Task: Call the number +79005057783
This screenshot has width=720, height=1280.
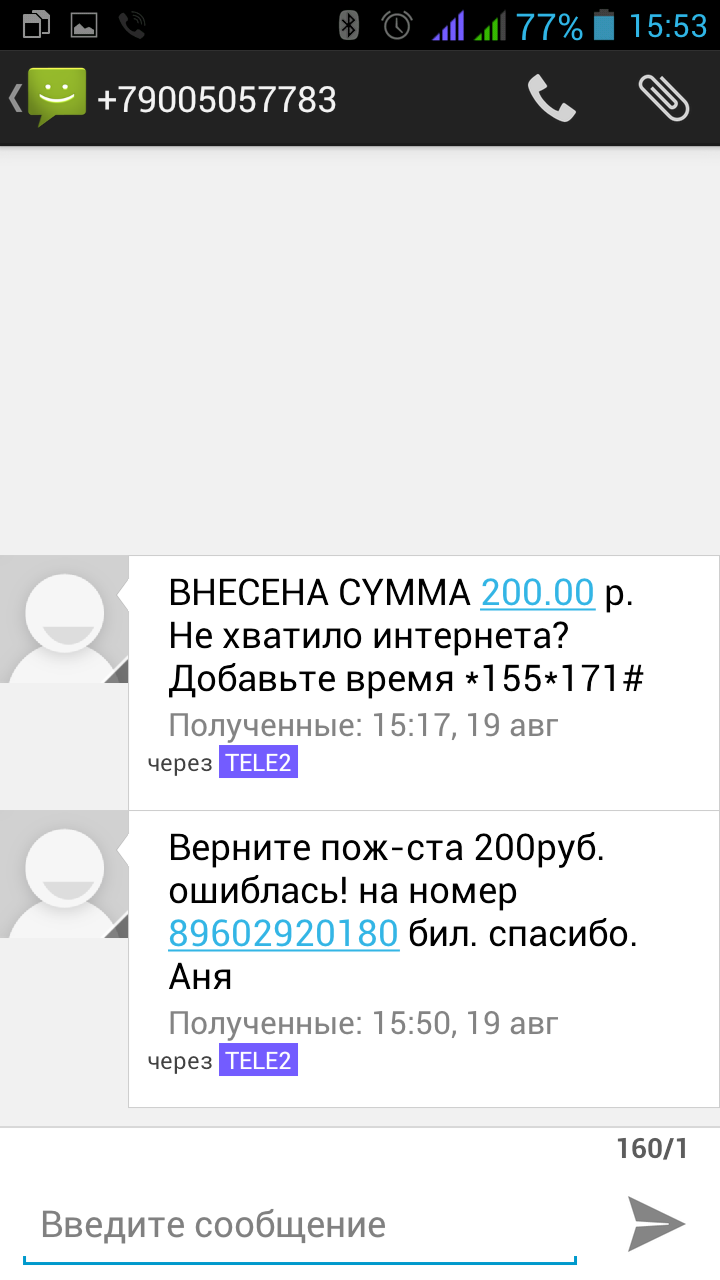Action: pos(551,98)
